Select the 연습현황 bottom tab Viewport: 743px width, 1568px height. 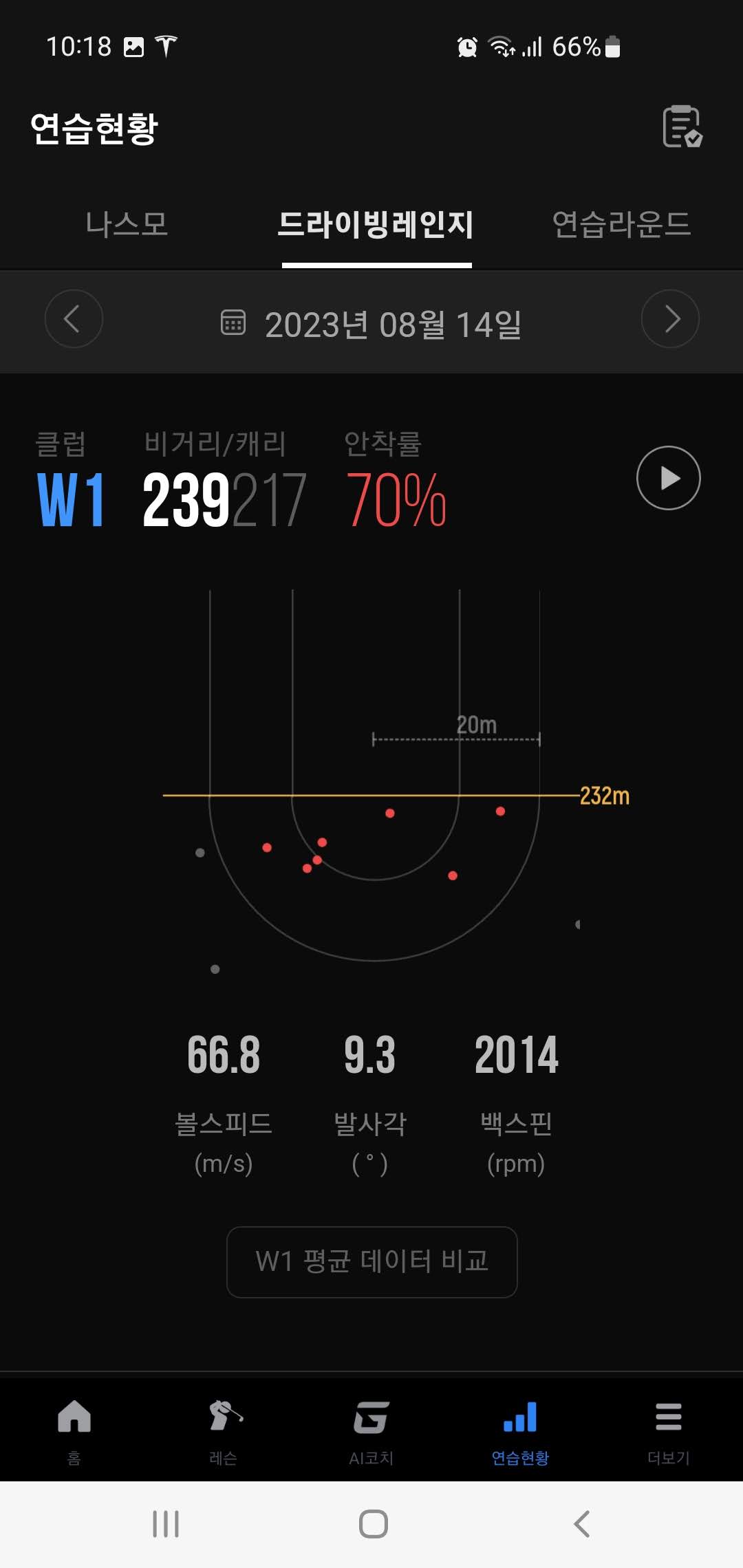(x=520, y=1430)
